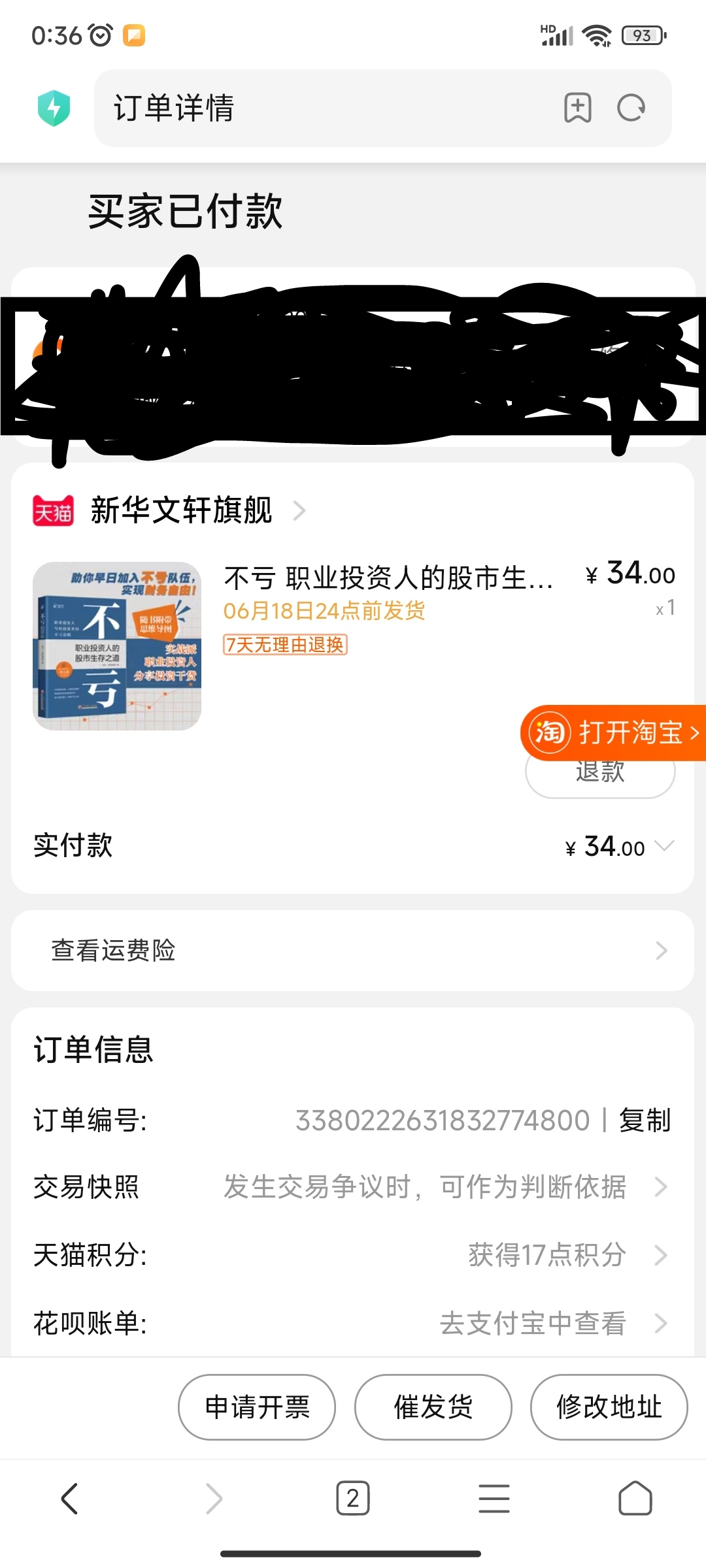The height and width of the screenshot is (1568, 706).
Task: Open the browser menu
Action: click(x=494, y=1498)
